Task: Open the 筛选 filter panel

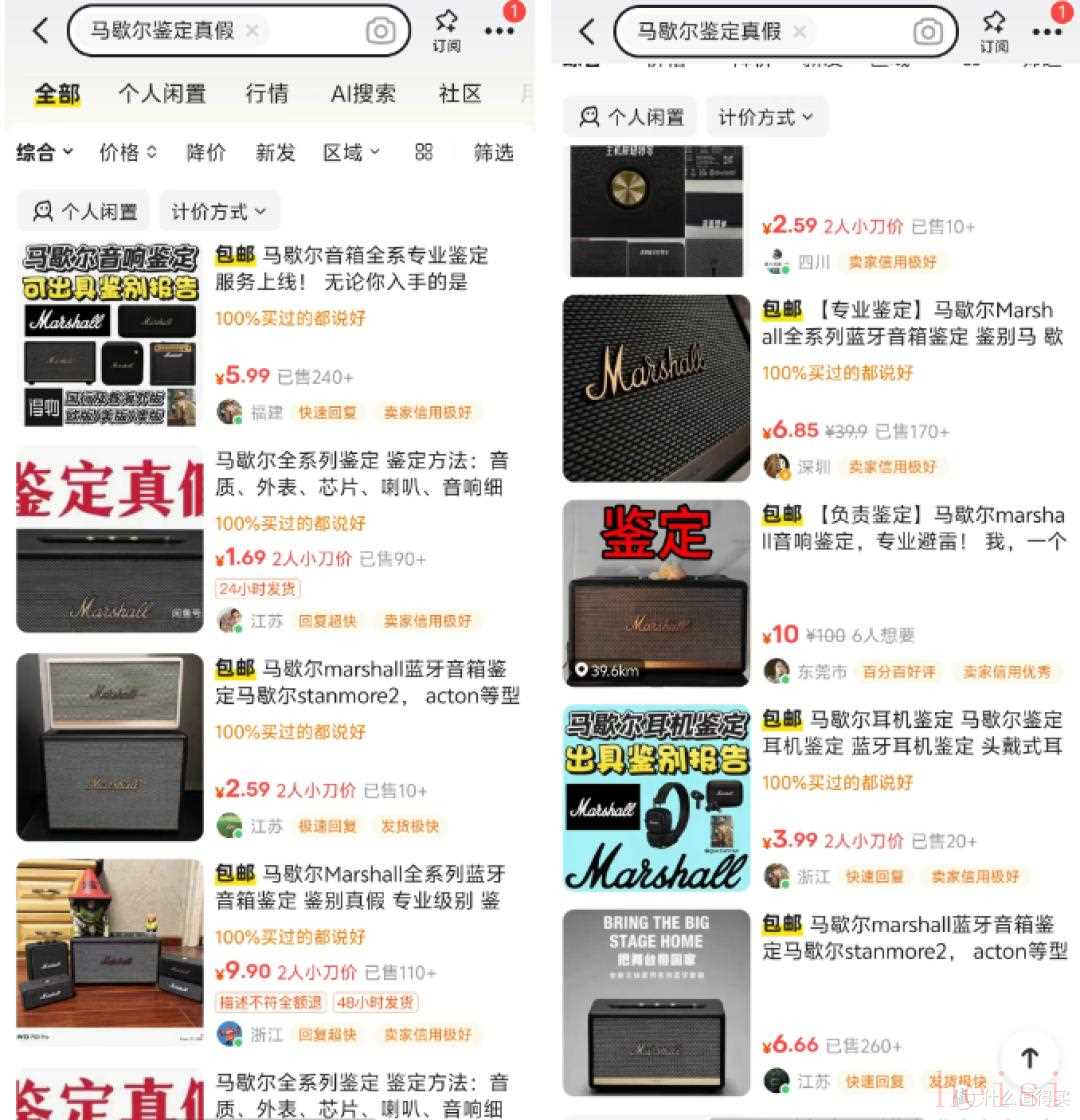Action: tap(493, 152)
